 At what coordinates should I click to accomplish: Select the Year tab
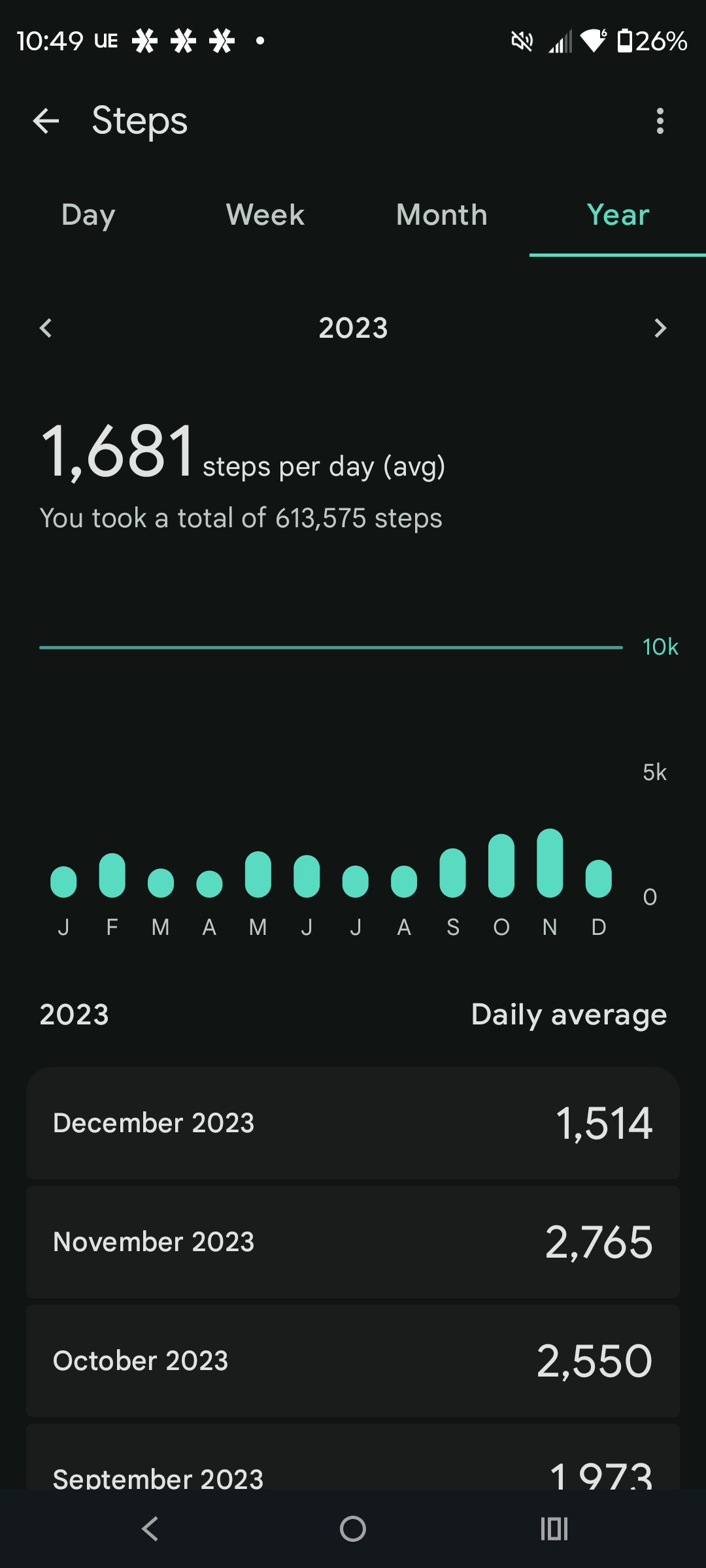tap(618, 215)
